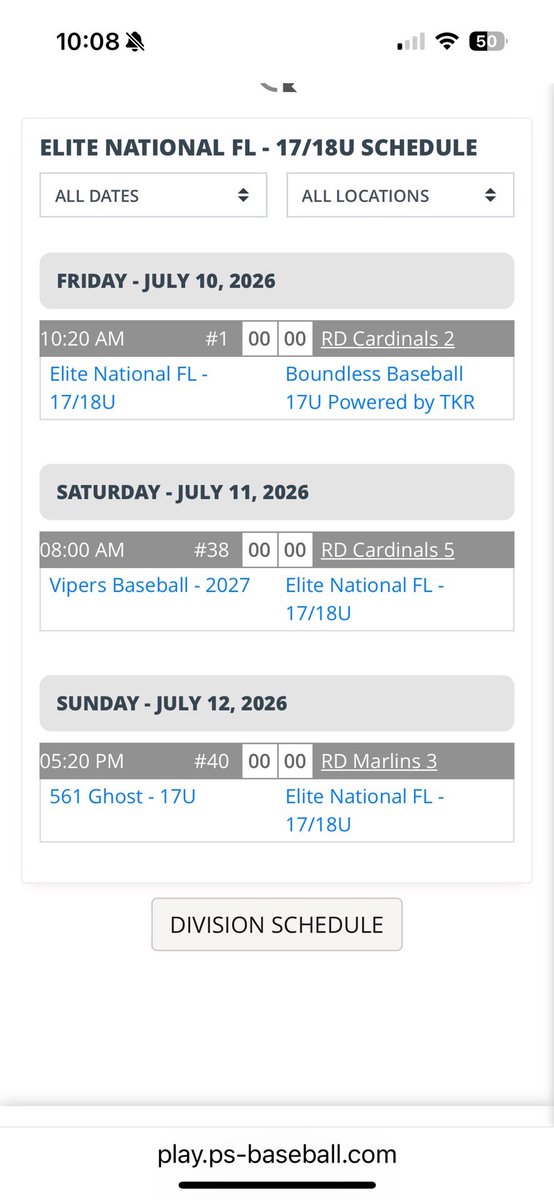Expand the All Locations dropdown
The height and width of the screenshot is (1200, 554).
(400, 195)
